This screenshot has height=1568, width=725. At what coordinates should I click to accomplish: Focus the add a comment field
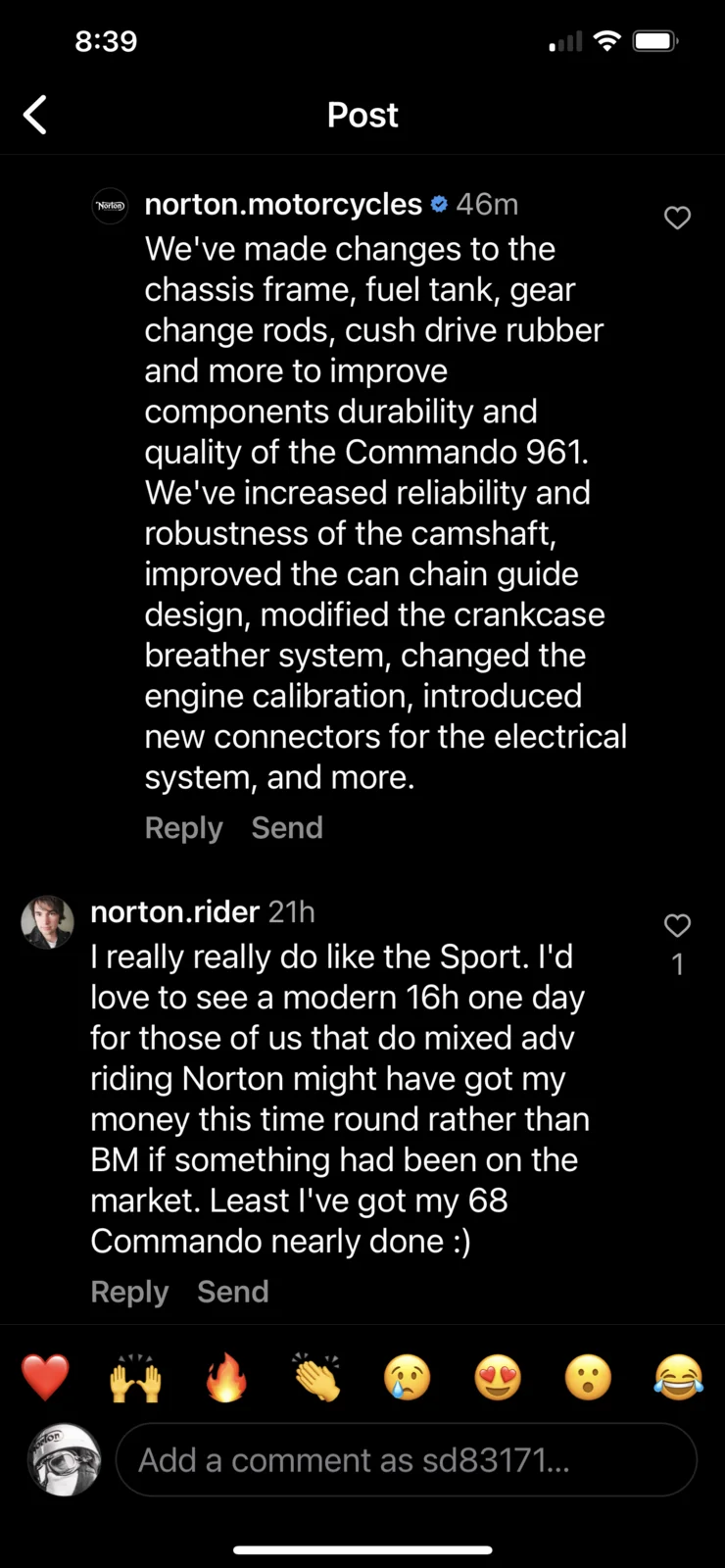click(406, 1460)
